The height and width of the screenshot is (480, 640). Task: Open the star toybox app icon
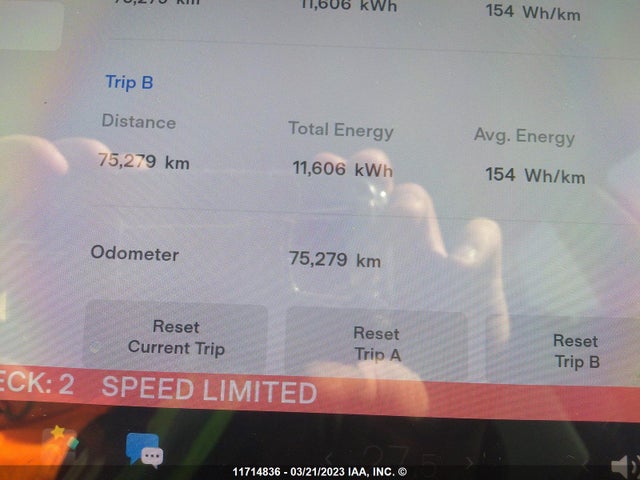pos(60,443)
